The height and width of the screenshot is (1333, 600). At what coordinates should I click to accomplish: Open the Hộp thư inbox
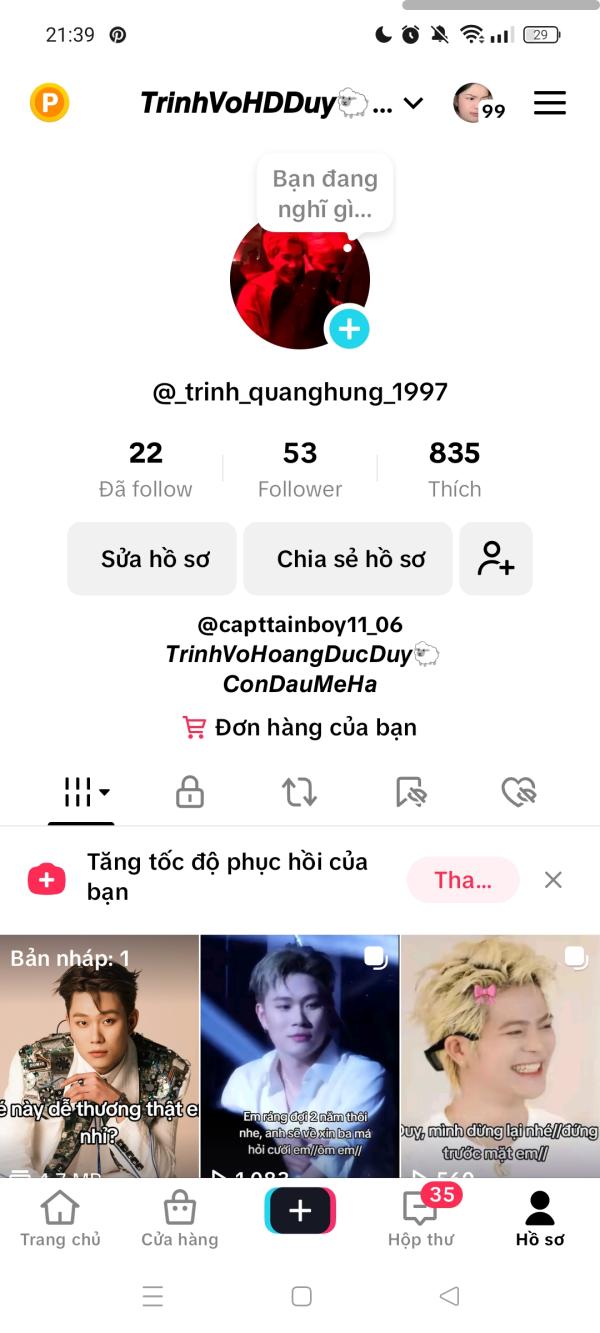(420, 1219)
